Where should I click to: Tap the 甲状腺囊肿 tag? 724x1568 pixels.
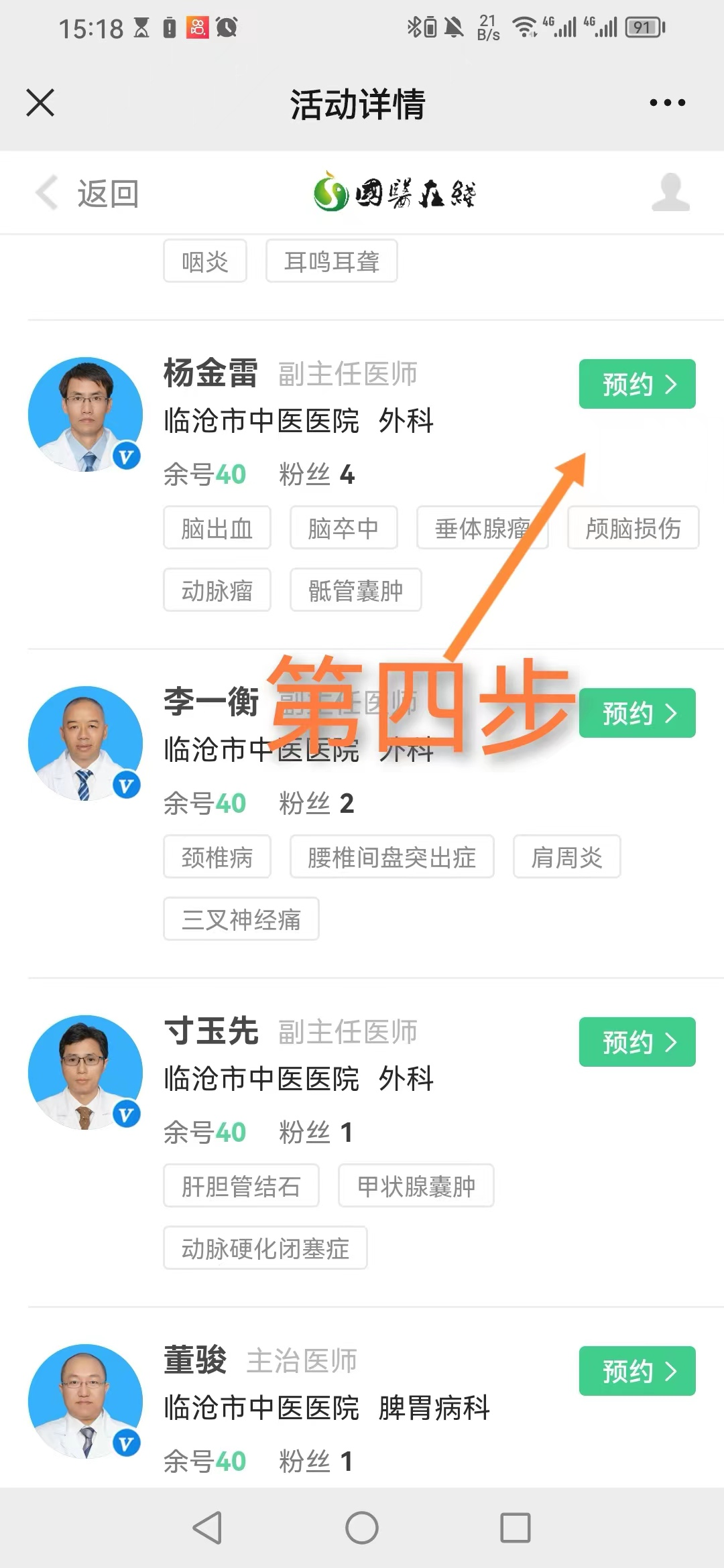pos(416,1186)
